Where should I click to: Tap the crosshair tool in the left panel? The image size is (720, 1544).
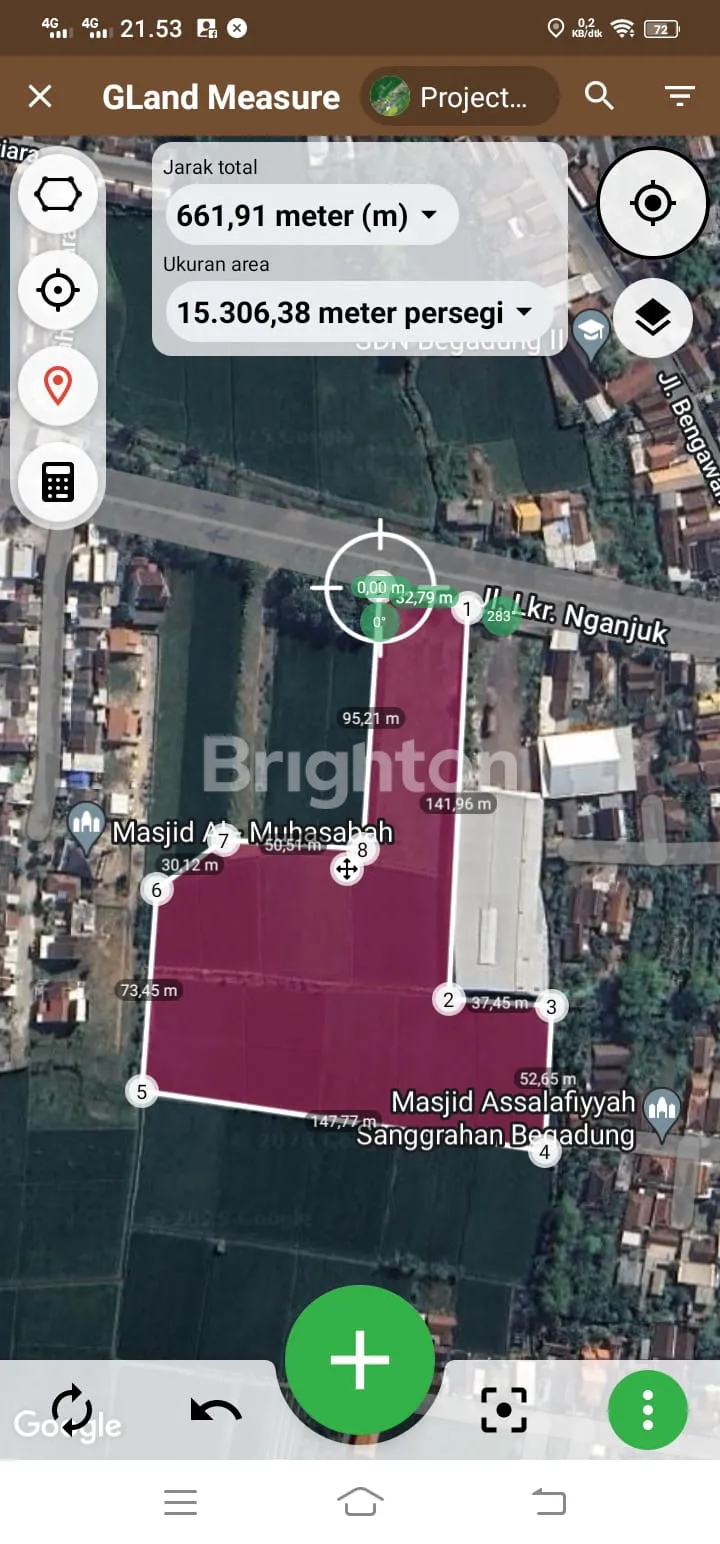[x=58, y=291]
